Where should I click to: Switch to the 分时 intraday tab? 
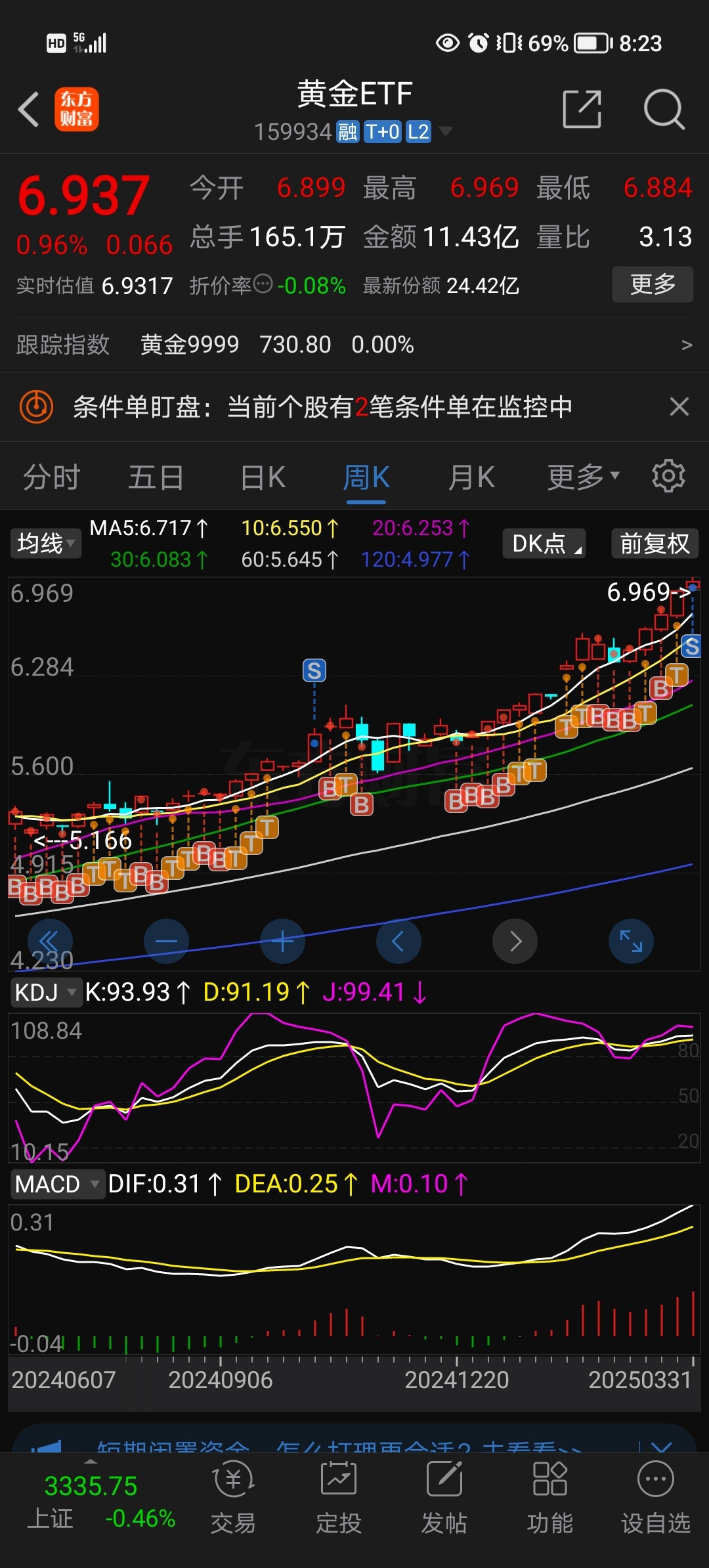tap(51, 476)
